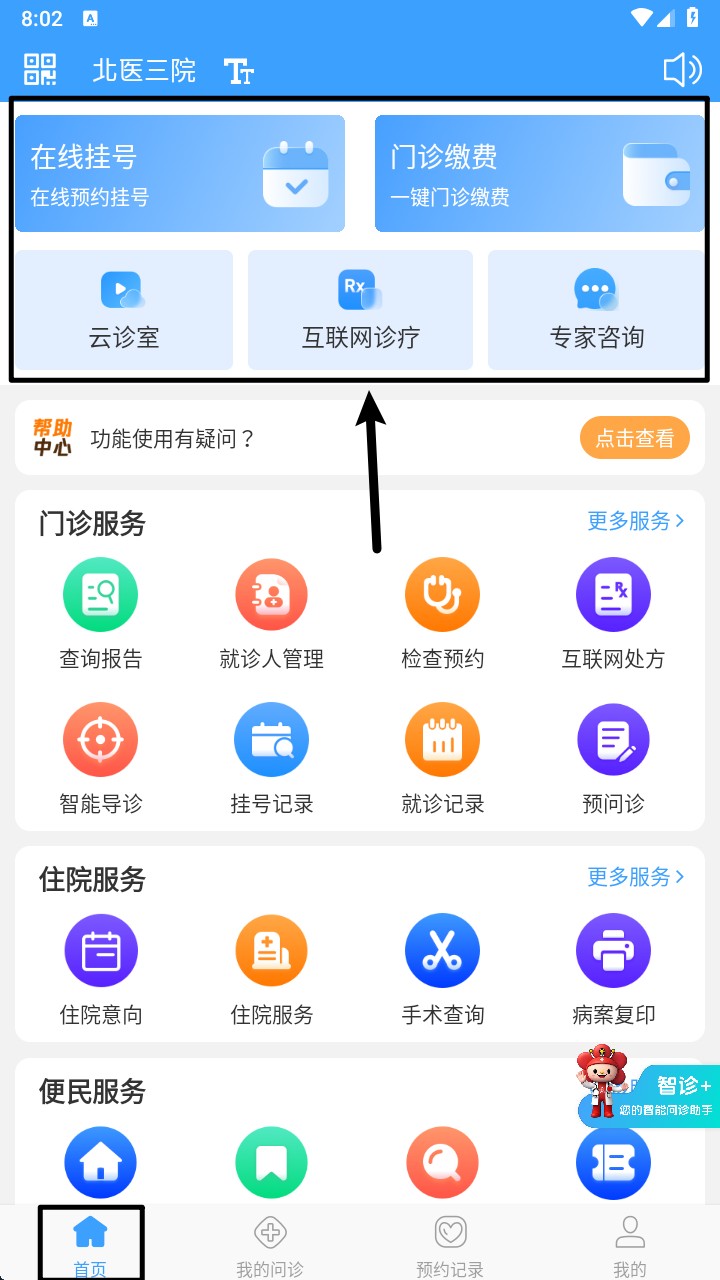This screenshot has height=1280, width=720.
Task: Tap the 点击查看 help center button
Action: pos(635,438)
